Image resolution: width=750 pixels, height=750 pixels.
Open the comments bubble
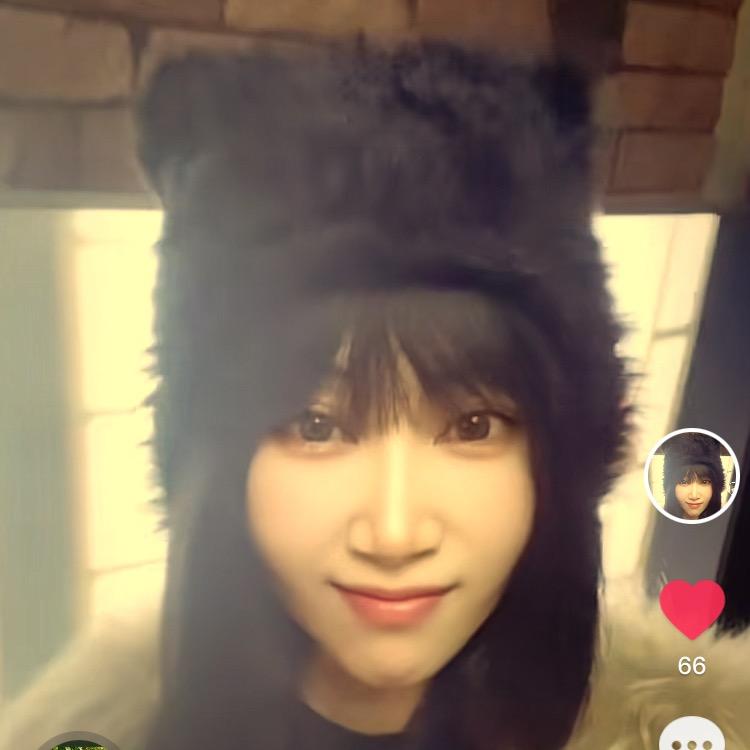691,737
